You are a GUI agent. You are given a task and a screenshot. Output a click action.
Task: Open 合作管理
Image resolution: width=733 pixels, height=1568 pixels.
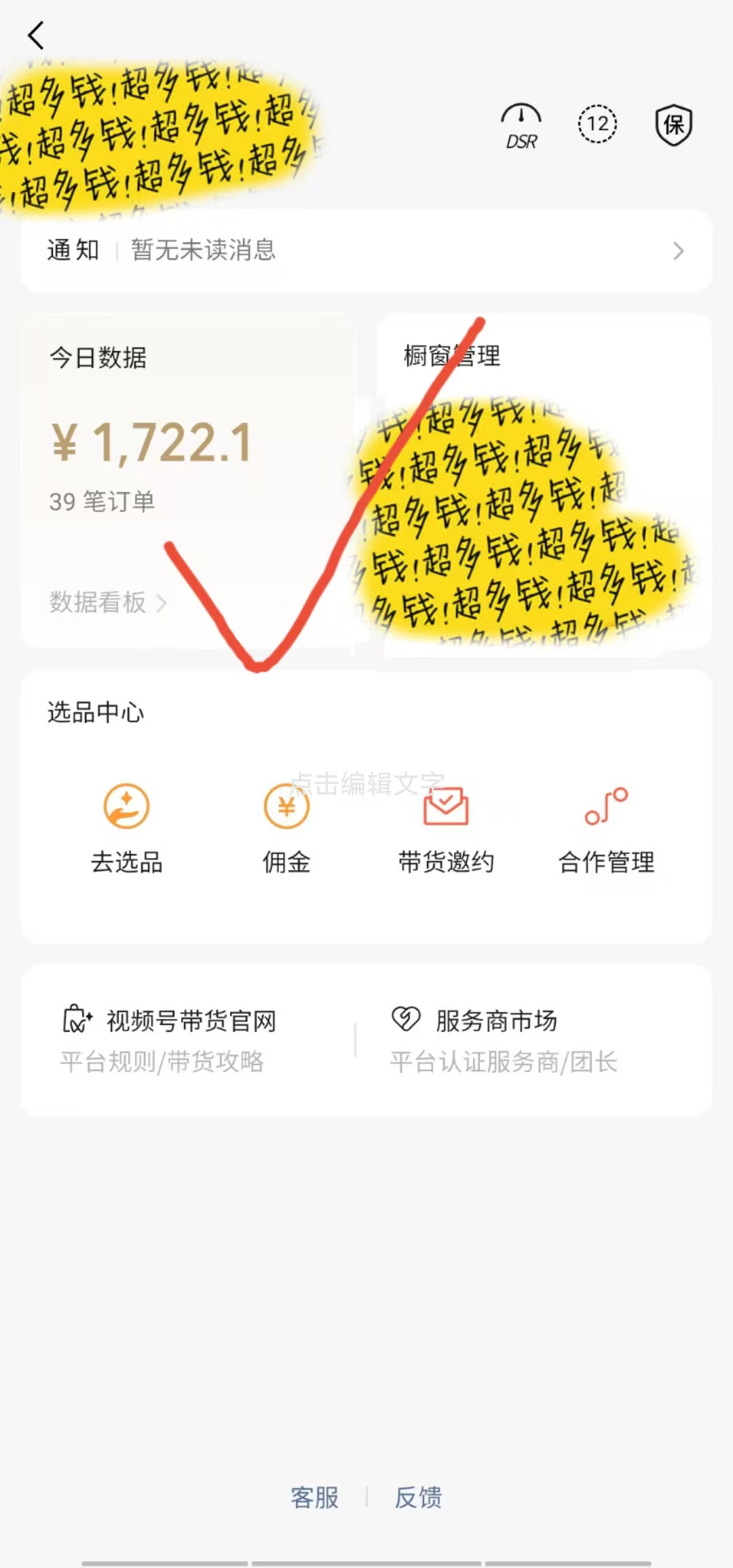click(x=606, y=829)
